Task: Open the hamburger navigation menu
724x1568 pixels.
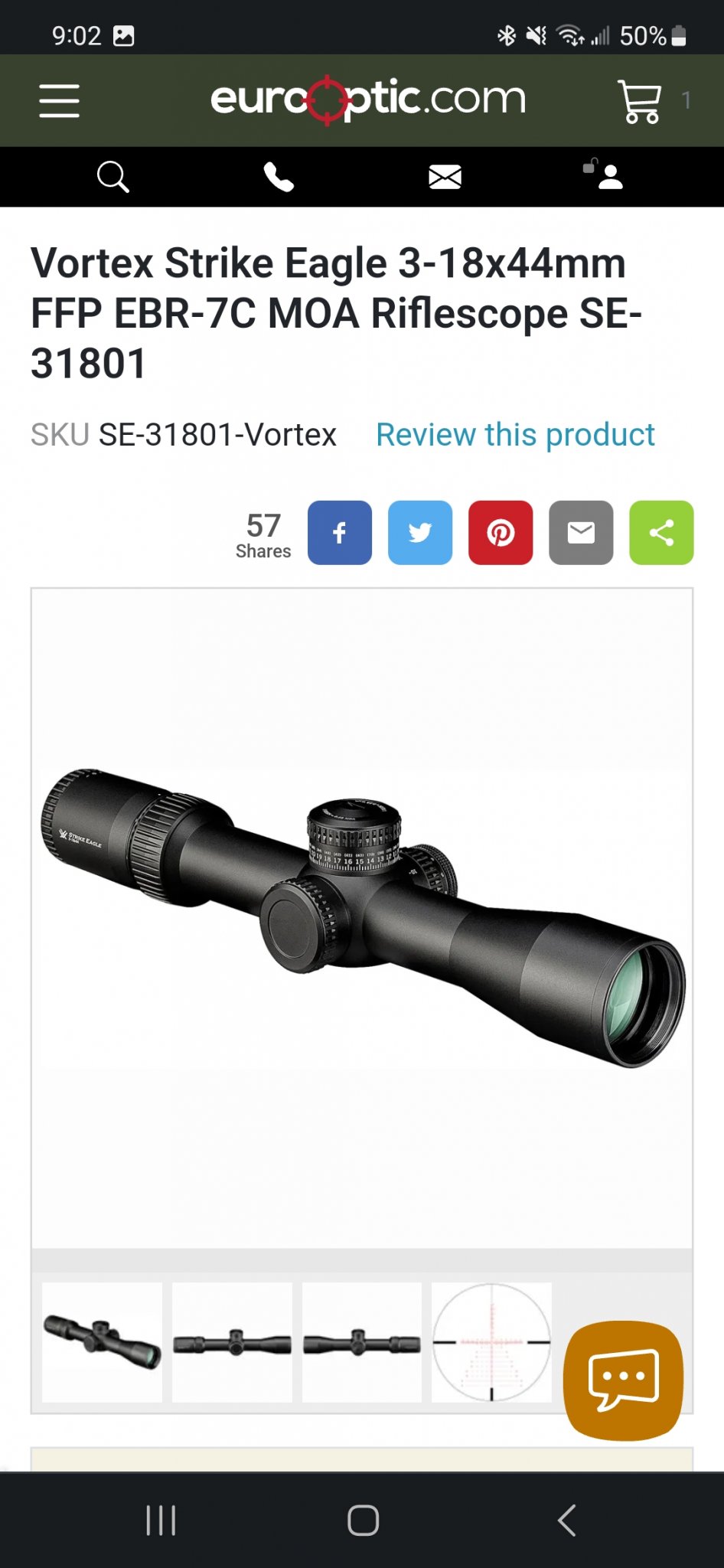Action: (60, 101)
